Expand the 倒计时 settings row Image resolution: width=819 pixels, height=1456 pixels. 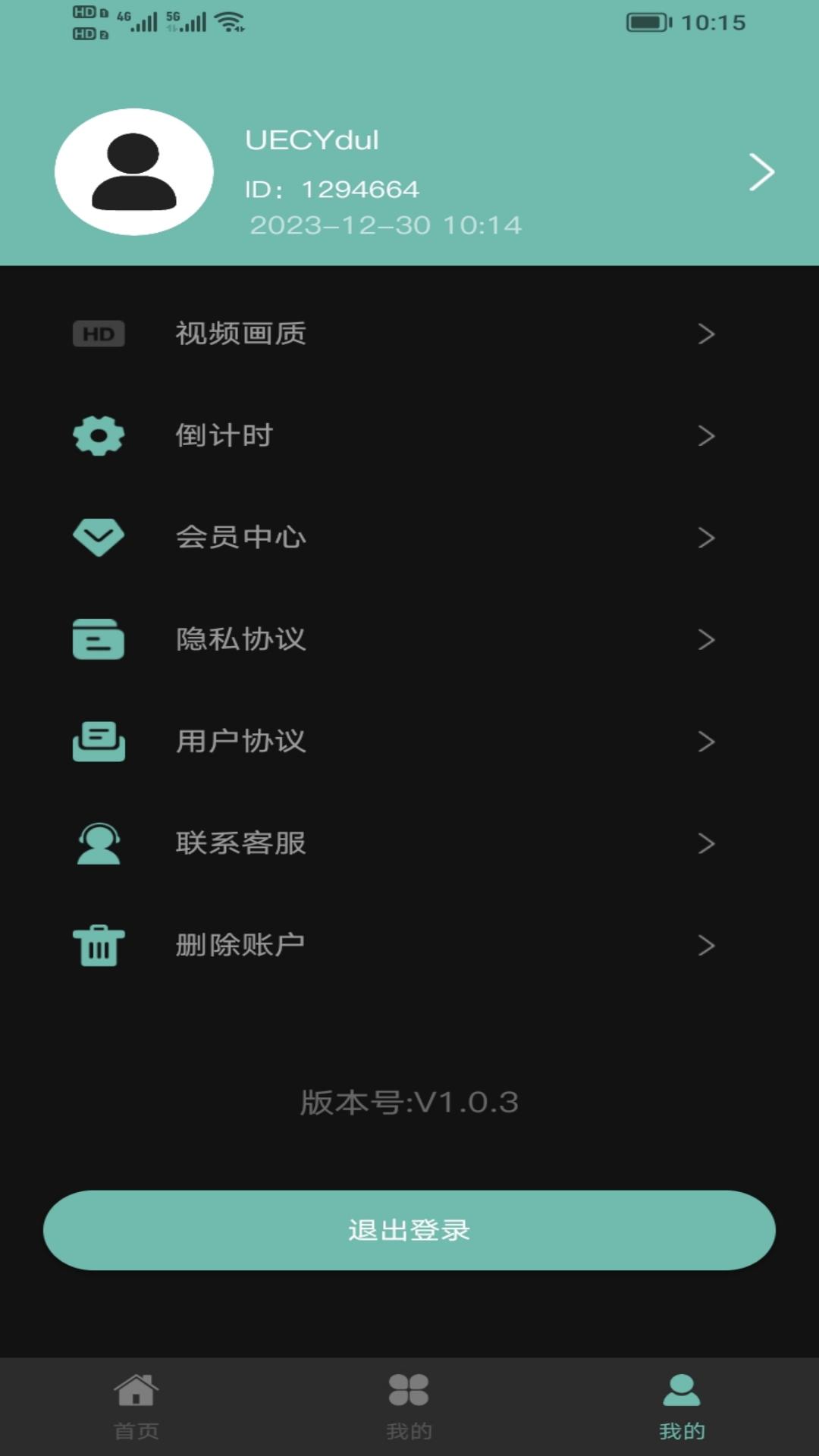[x=707, y=436]
